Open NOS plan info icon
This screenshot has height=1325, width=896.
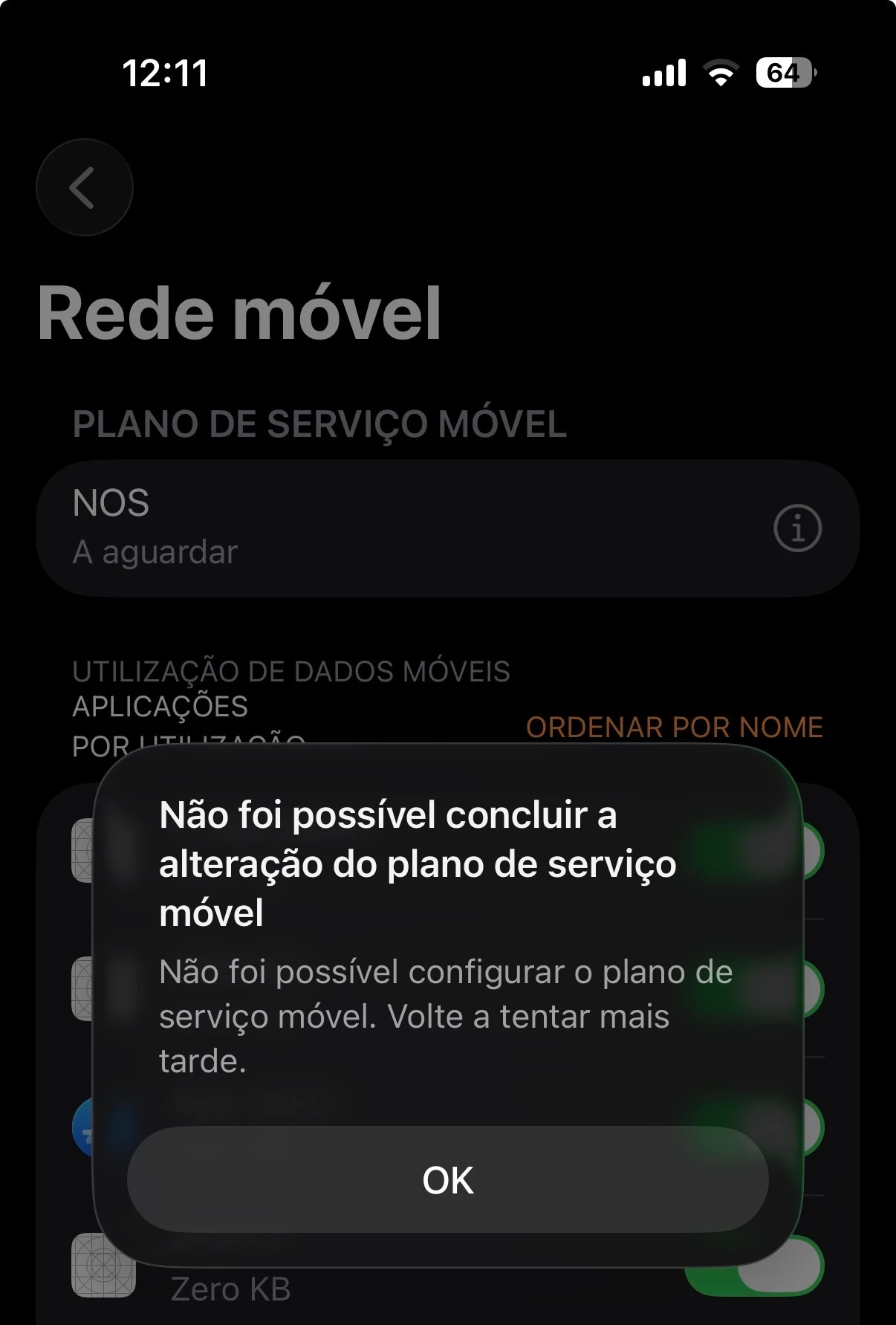point(797,528)
